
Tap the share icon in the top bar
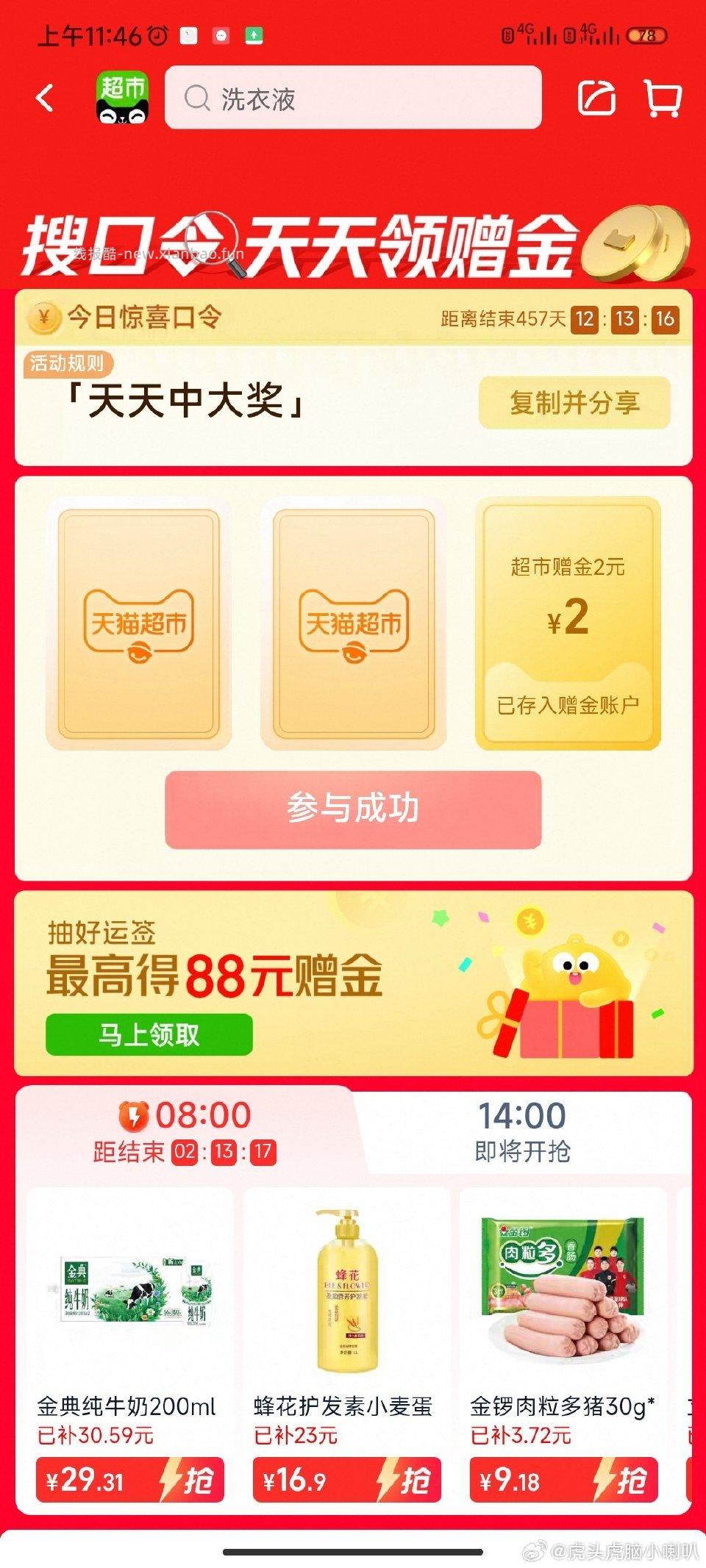tap(599, 99)
